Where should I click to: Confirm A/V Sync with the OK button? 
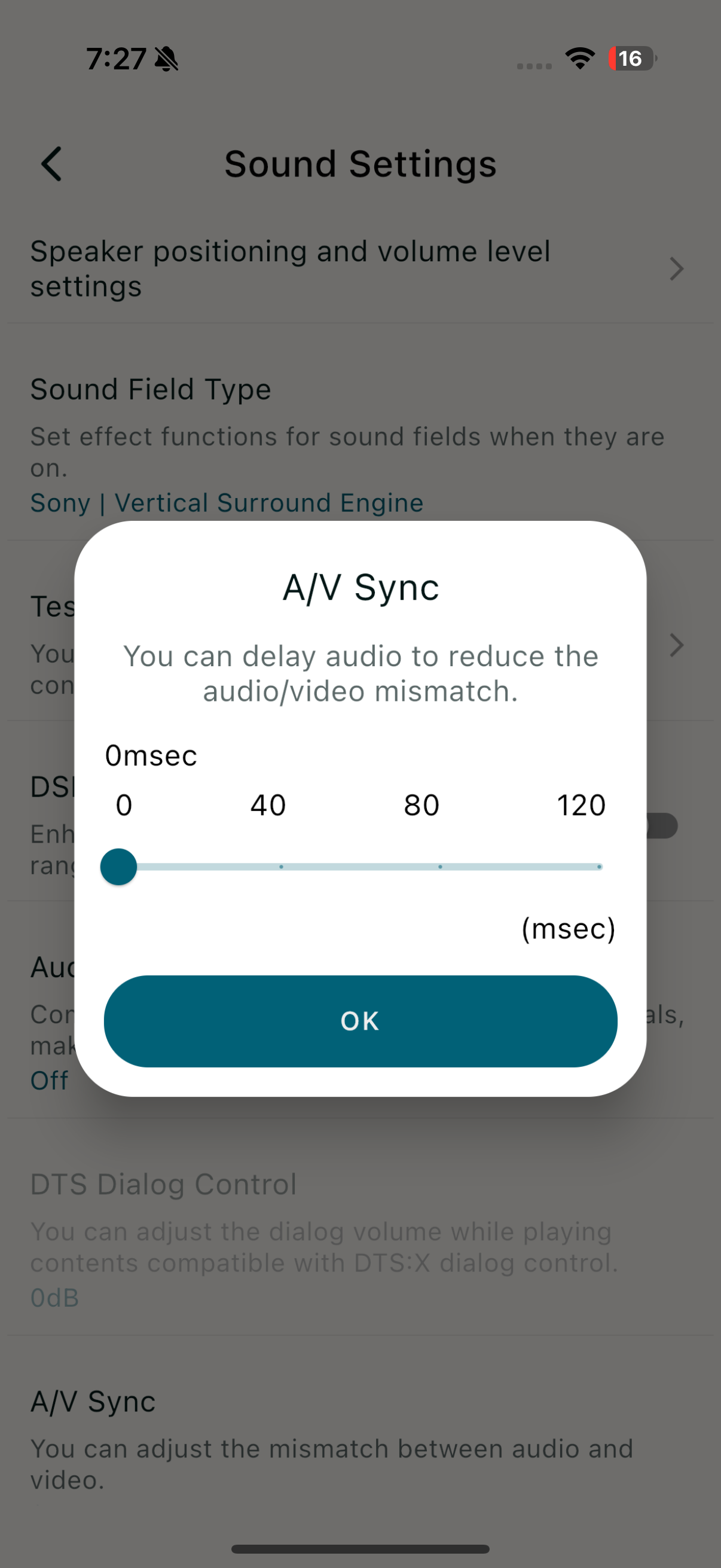pyautogui.click(x=360, y=1021)
